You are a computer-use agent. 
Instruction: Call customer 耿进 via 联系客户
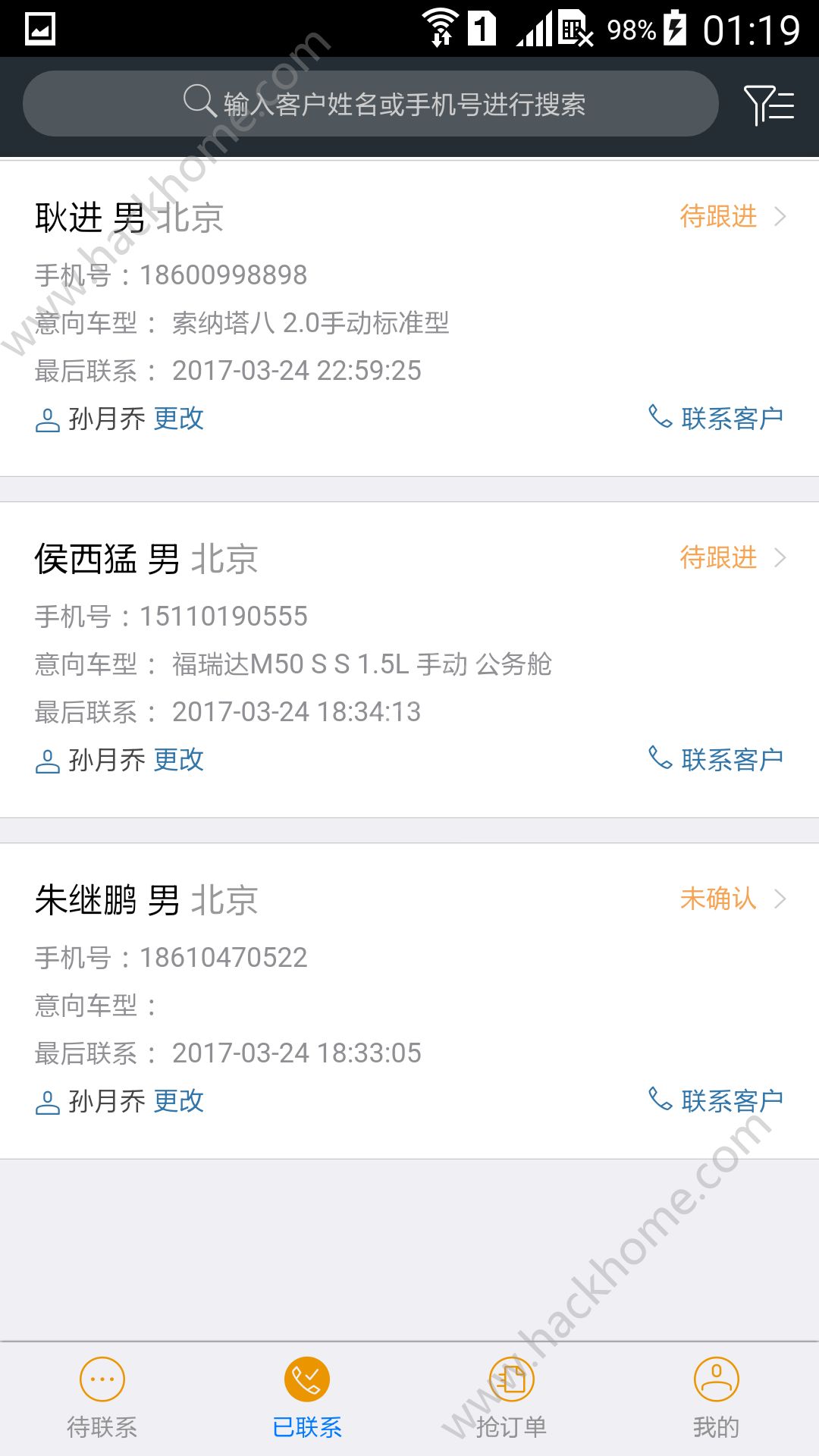(x=717, y=418)
